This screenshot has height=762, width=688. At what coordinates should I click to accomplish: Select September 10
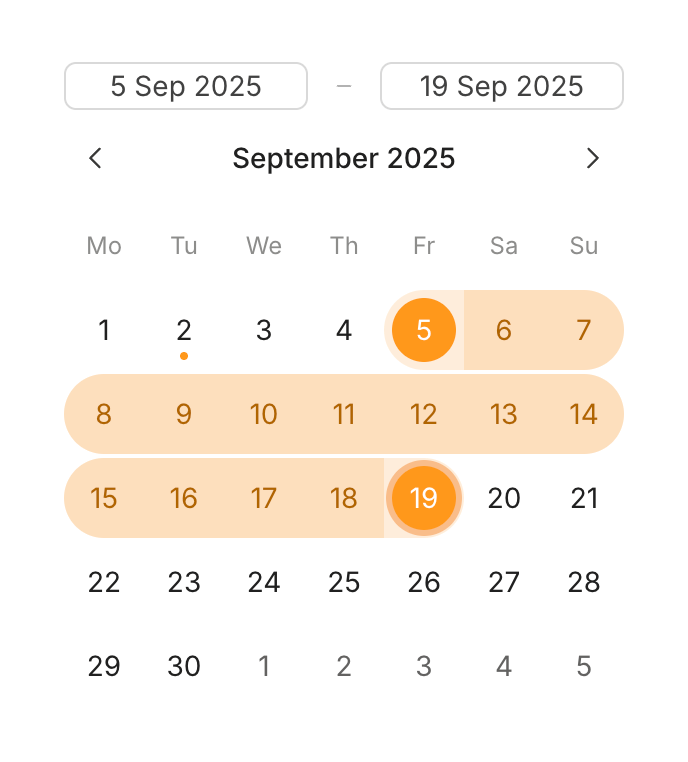tap(264, 414)
